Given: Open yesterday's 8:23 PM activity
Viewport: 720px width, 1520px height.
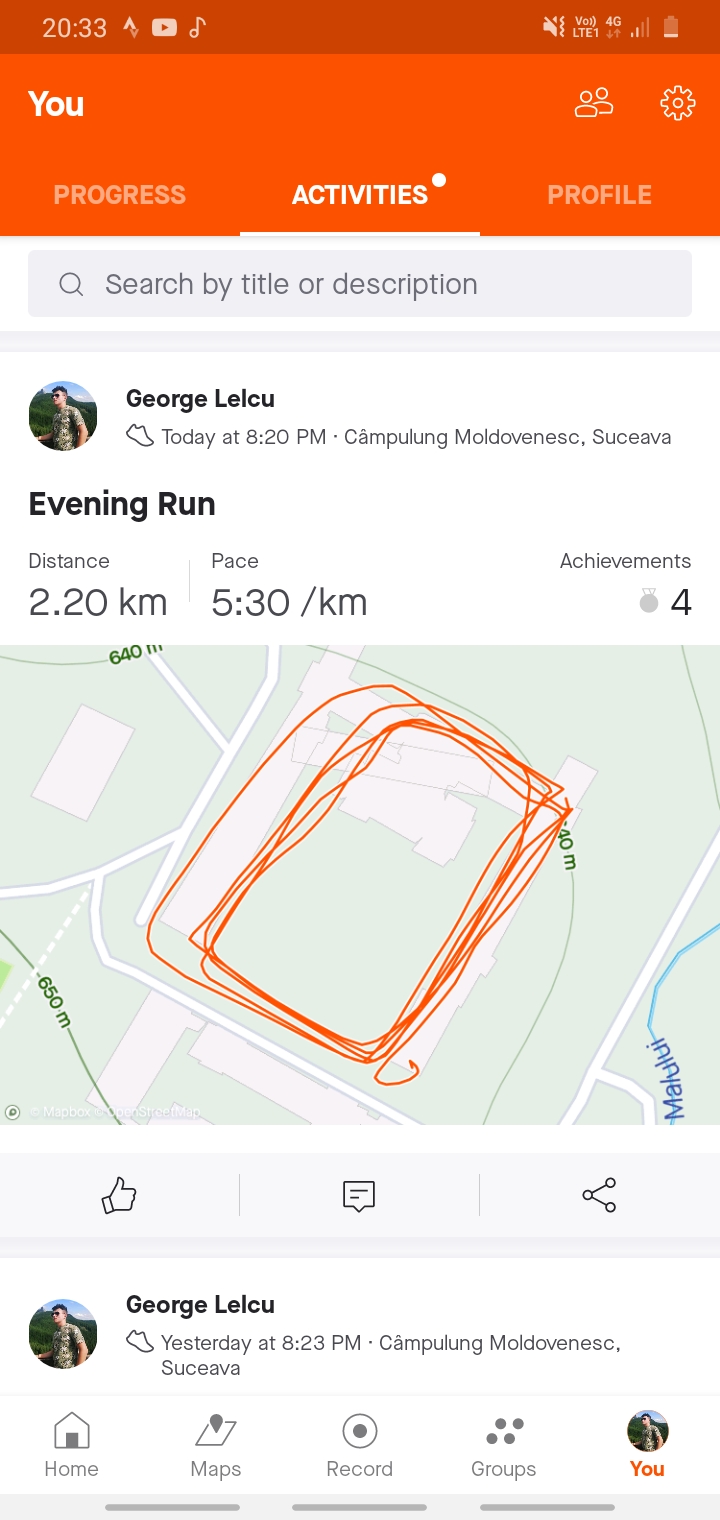Looking at the screenshot, I should (x=390, y=1343).
